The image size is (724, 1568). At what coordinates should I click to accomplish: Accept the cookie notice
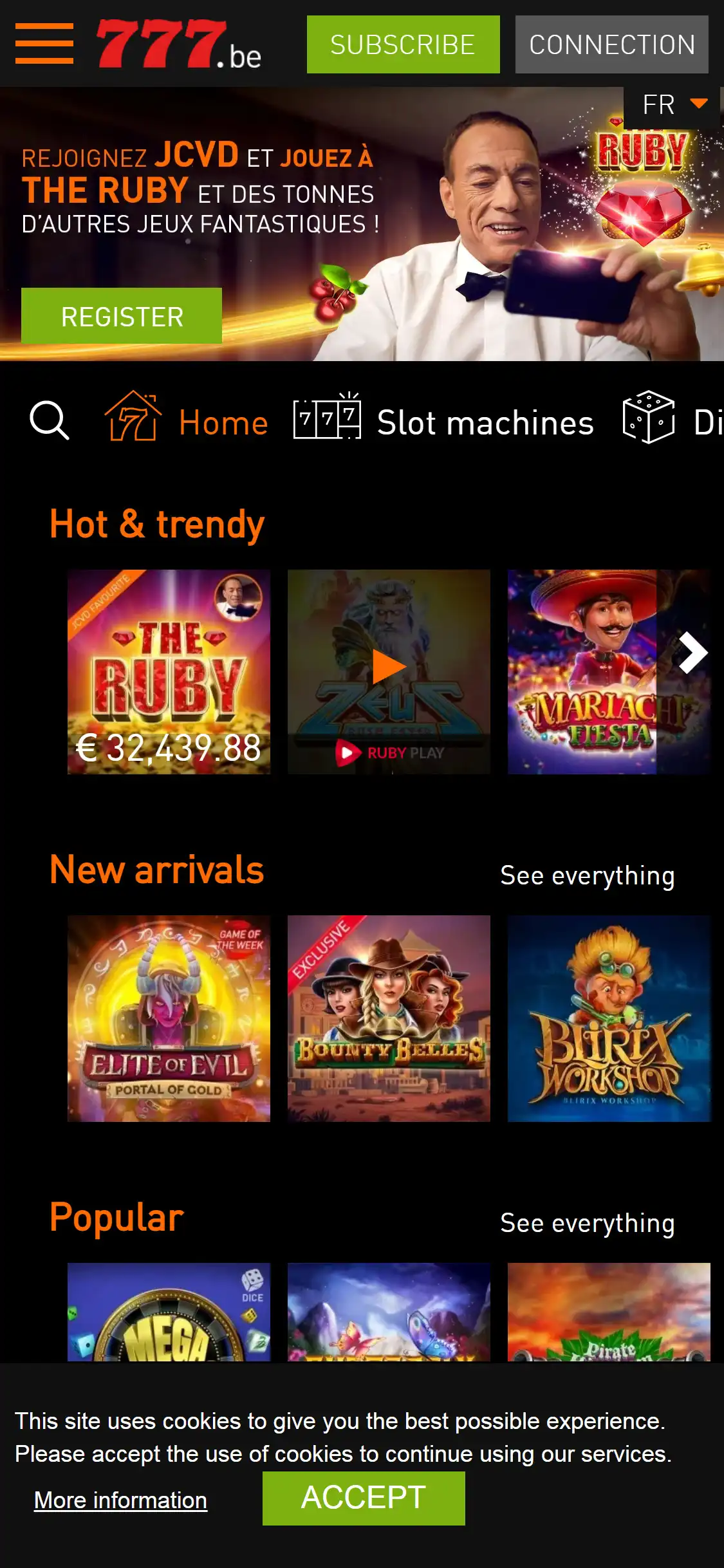pyautogui.click(x=364, y=1498)
